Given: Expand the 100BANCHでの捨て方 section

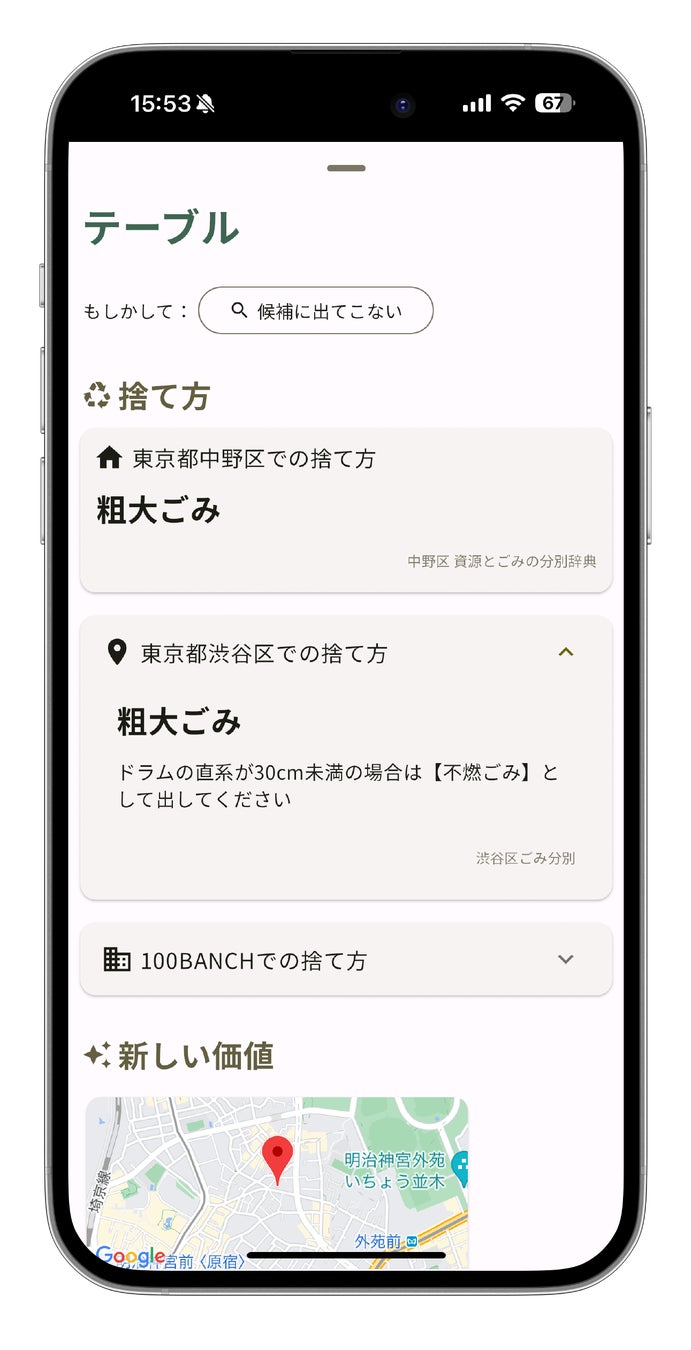Looking at the screenshot, I should (x=565, y=959).
